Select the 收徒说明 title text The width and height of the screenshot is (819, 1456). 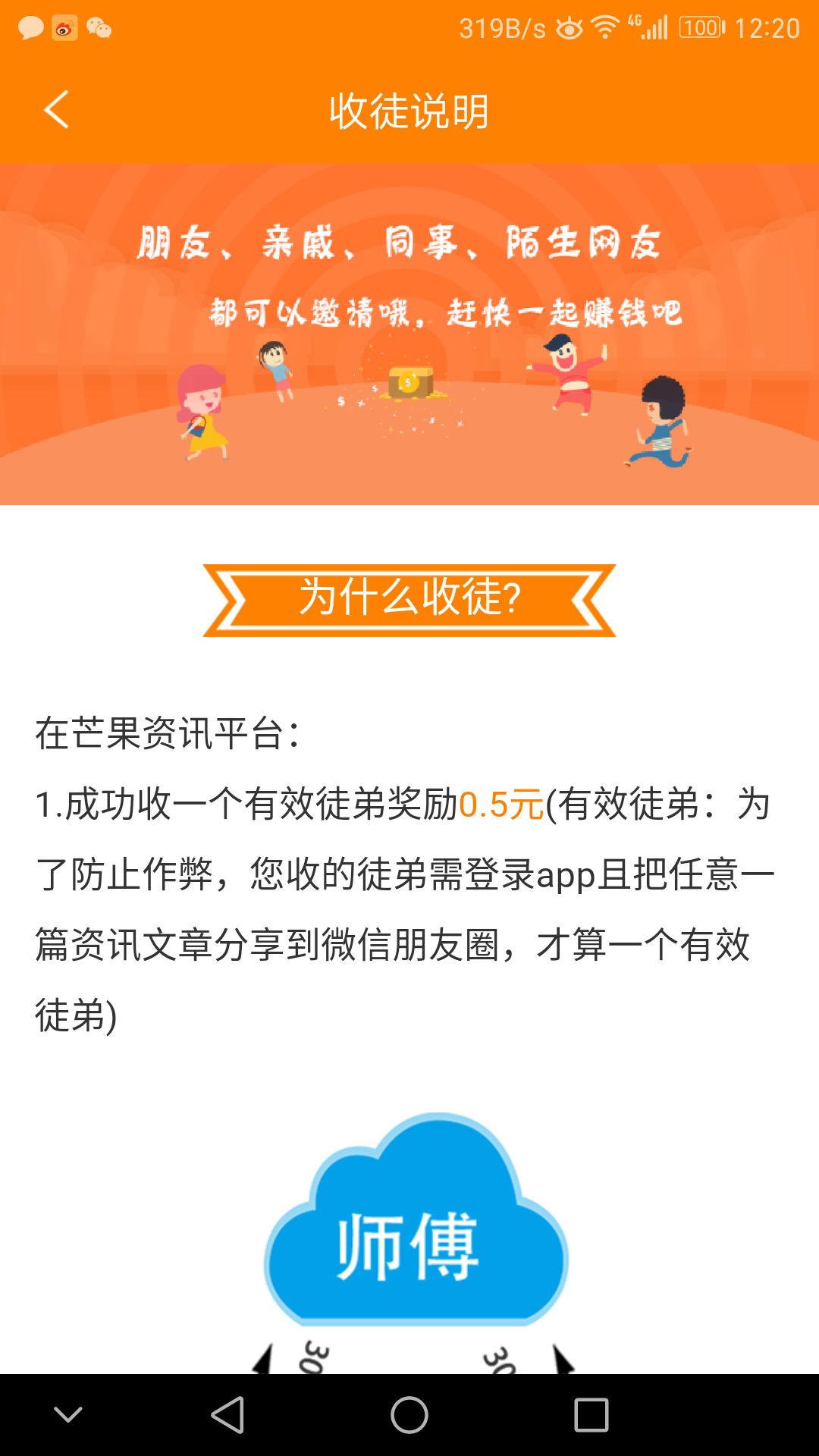[x=409, y=110]
